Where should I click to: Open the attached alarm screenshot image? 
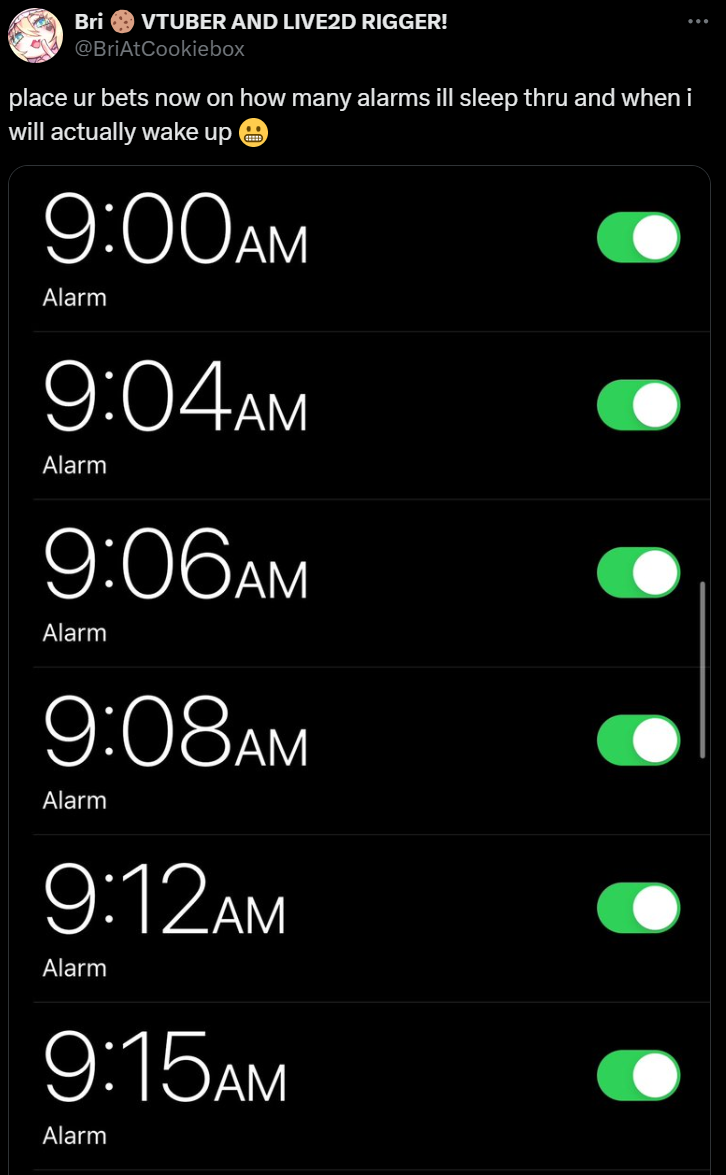coord(360,668)
